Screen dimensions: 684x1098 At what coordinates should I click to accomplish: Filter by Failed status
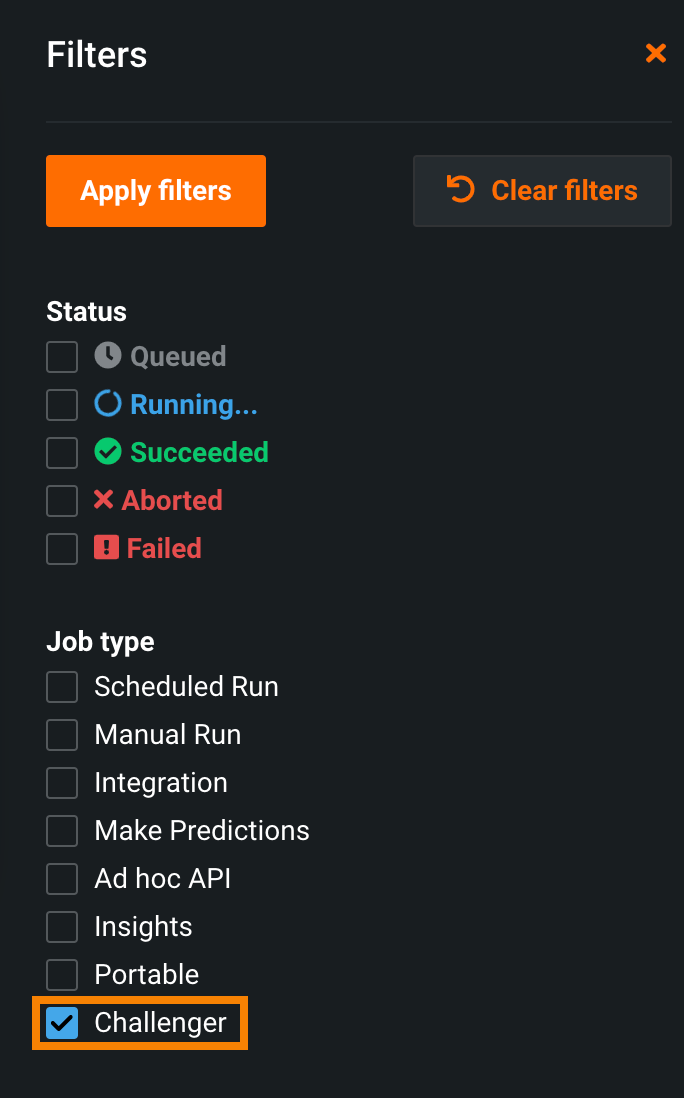(x=62, y=549)
